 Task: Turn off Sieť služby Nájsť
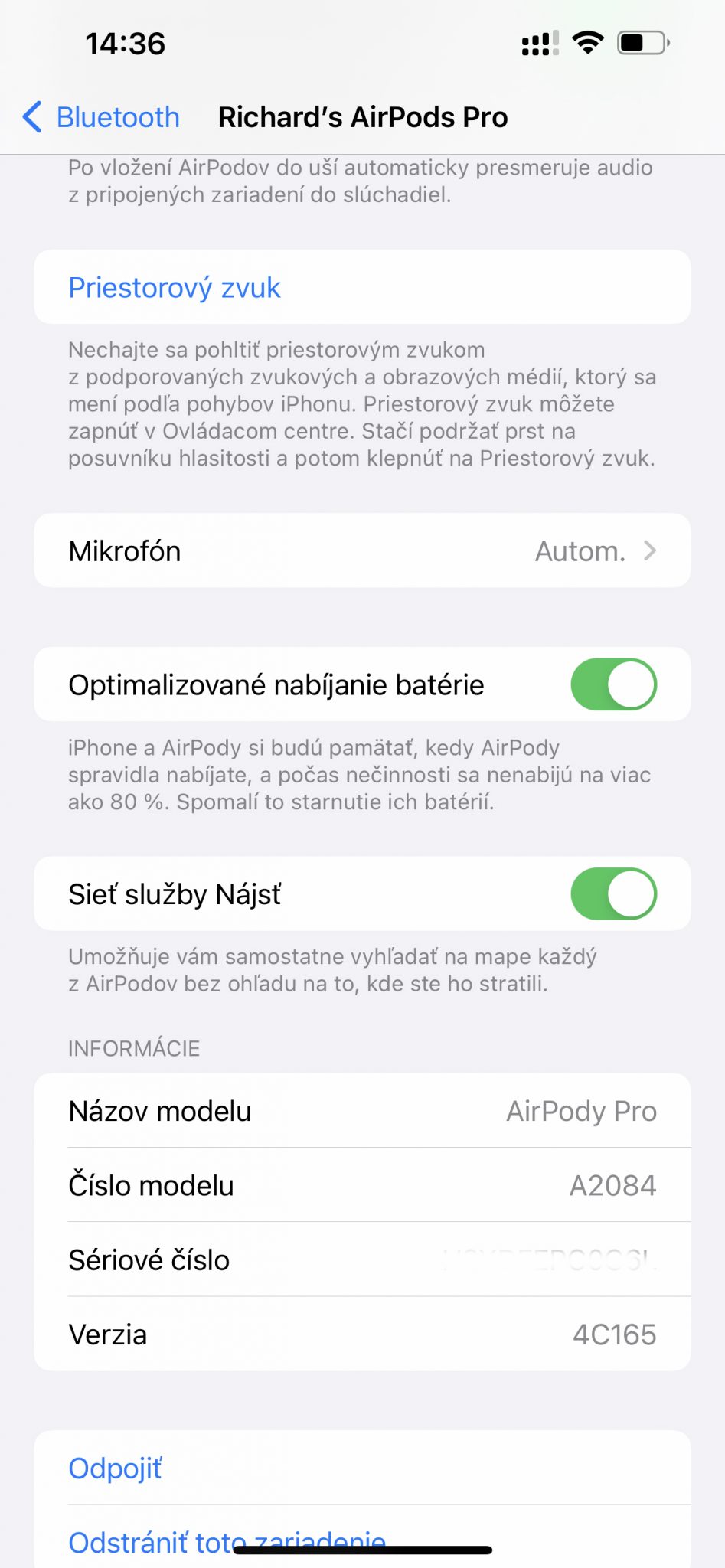click(x=613, y=893)
